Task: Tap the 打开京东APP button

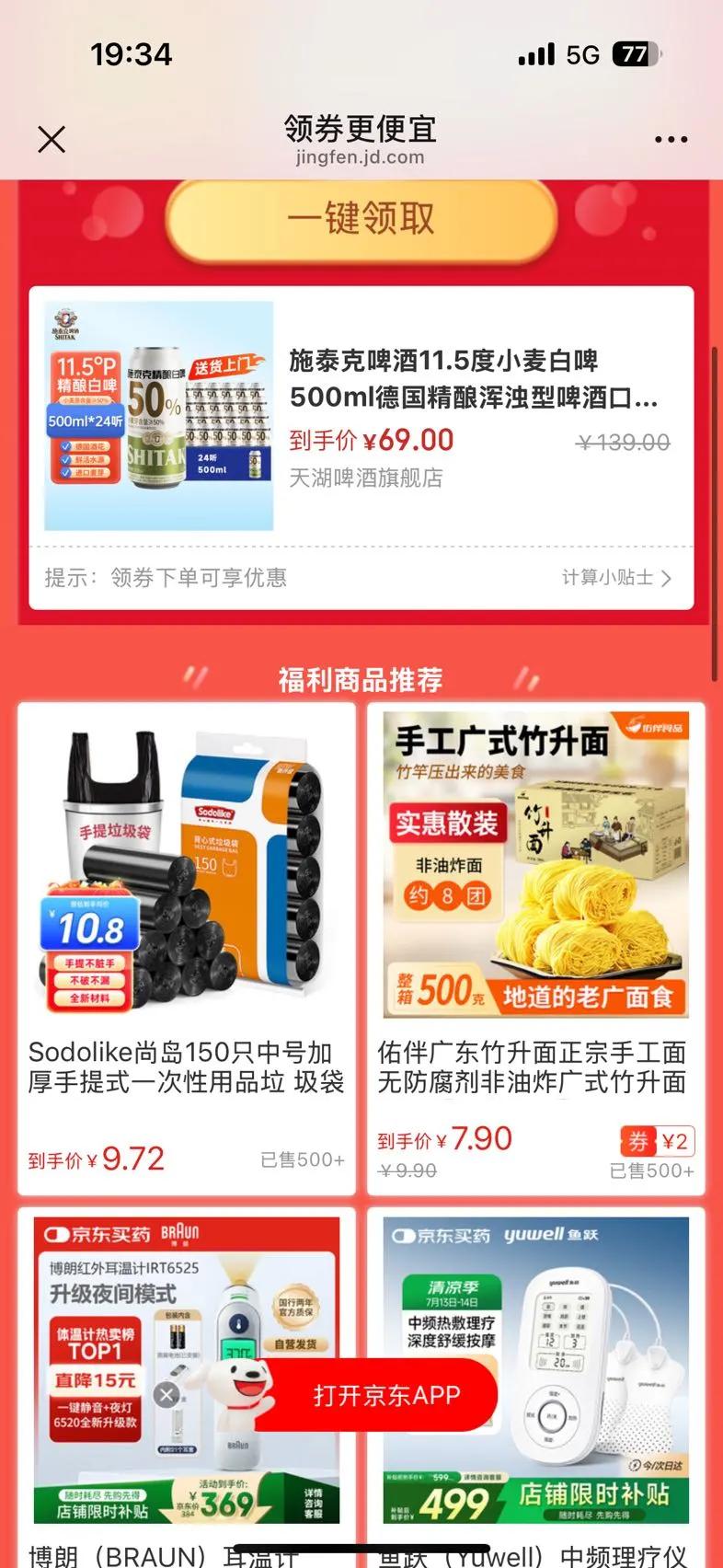Action: (384, 1395)
